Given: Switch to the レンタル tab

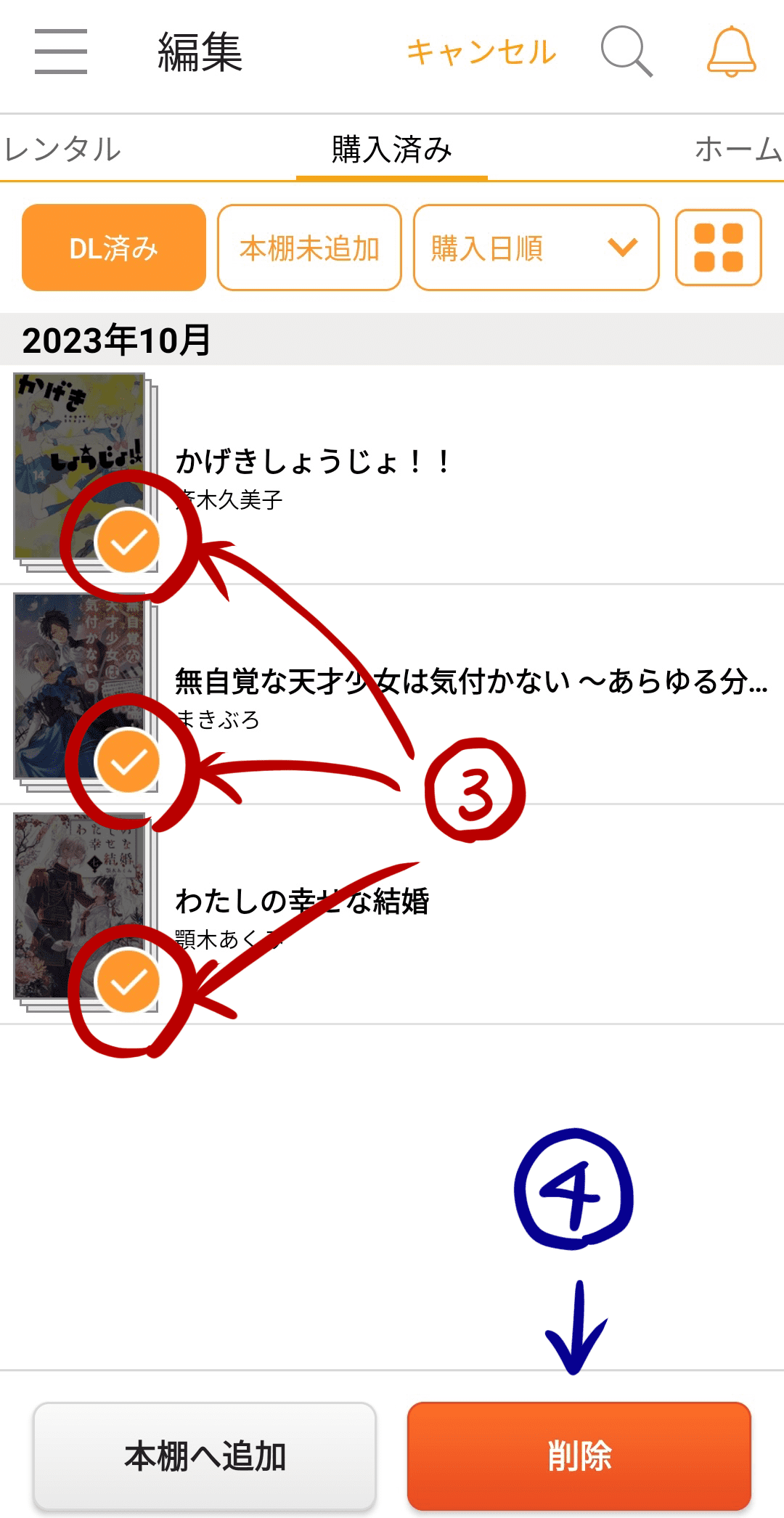Looking at the screenshot, I should point(62,150).
